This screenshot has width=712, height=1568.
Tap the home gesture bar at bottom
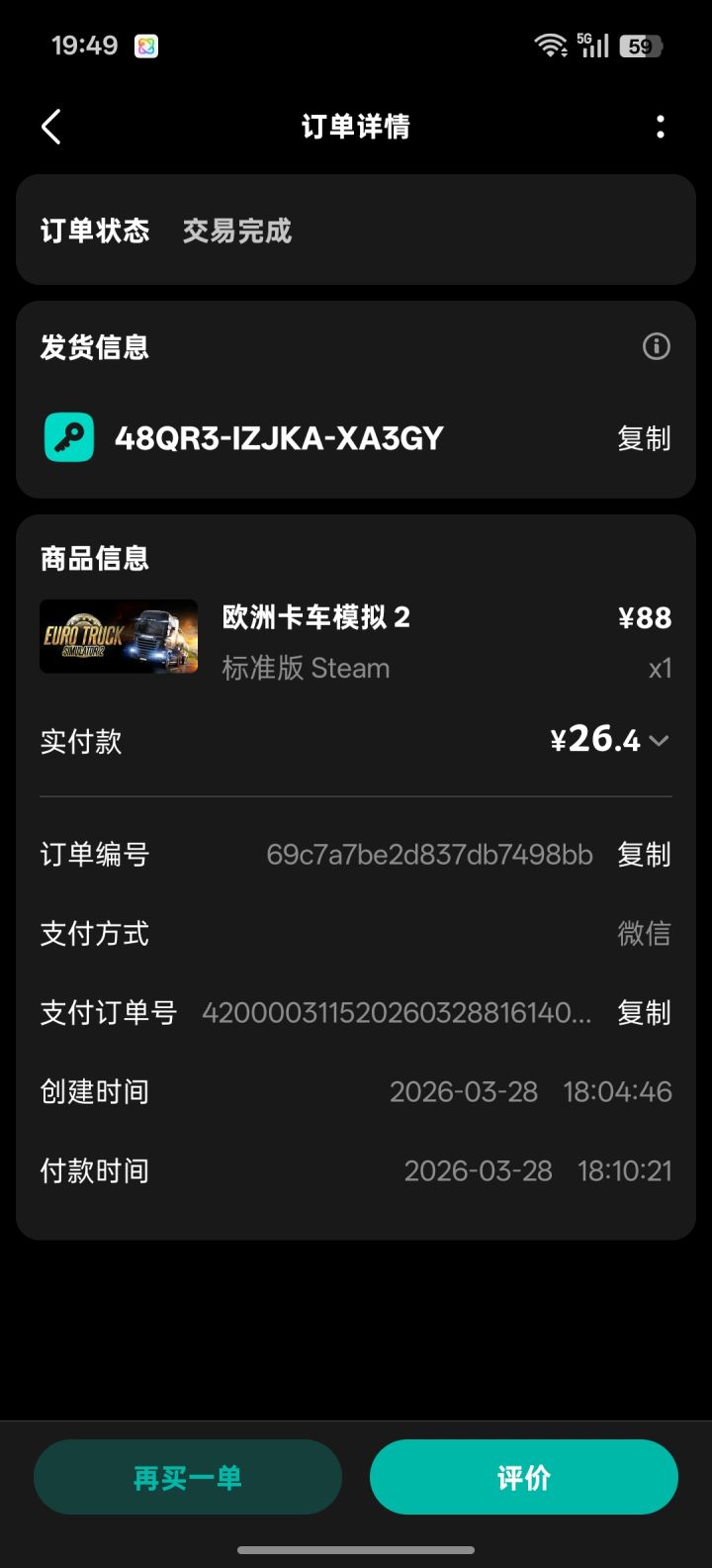(356, 1551)
